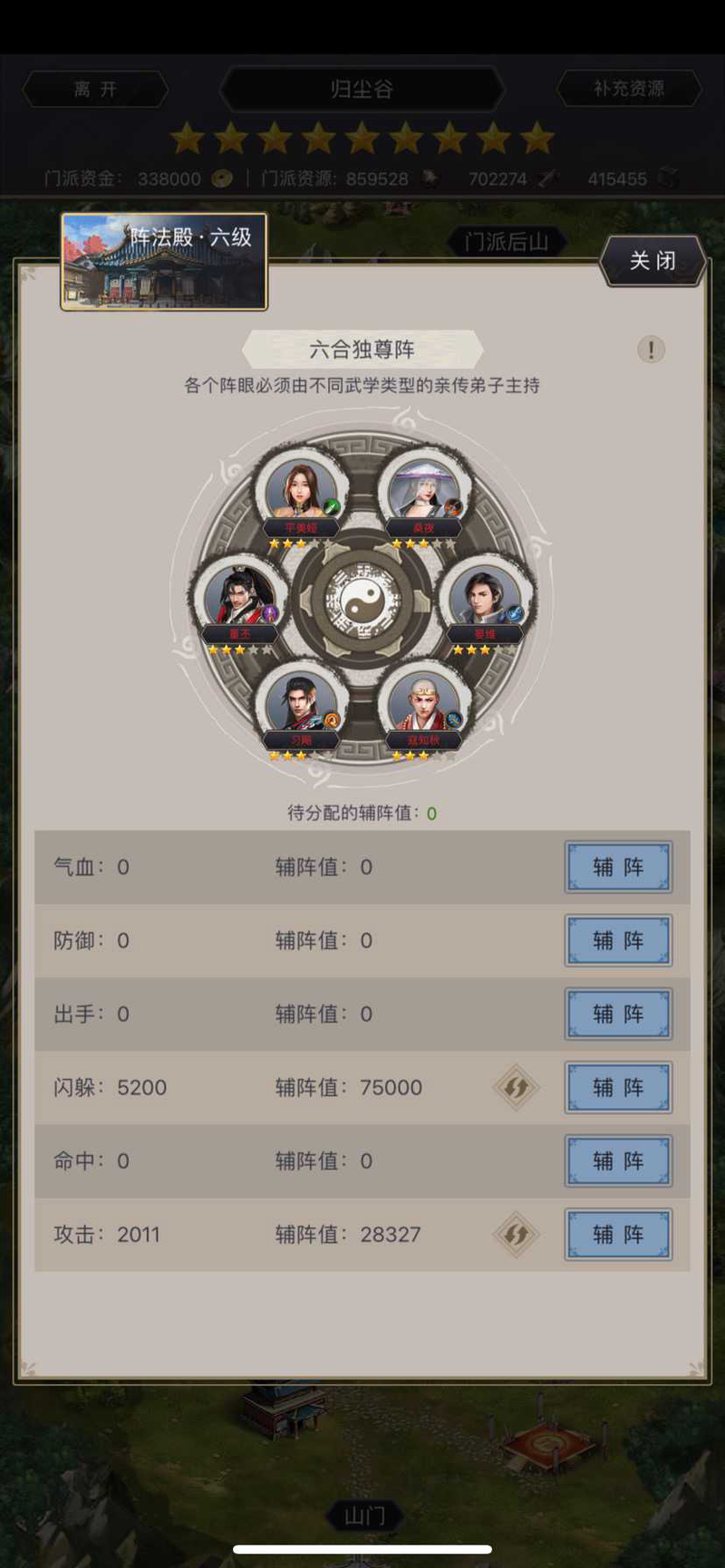Tap 辅阵 button in the 攻击 row
Screen dimensions: 725x1568
click(x=618, y=1234)
